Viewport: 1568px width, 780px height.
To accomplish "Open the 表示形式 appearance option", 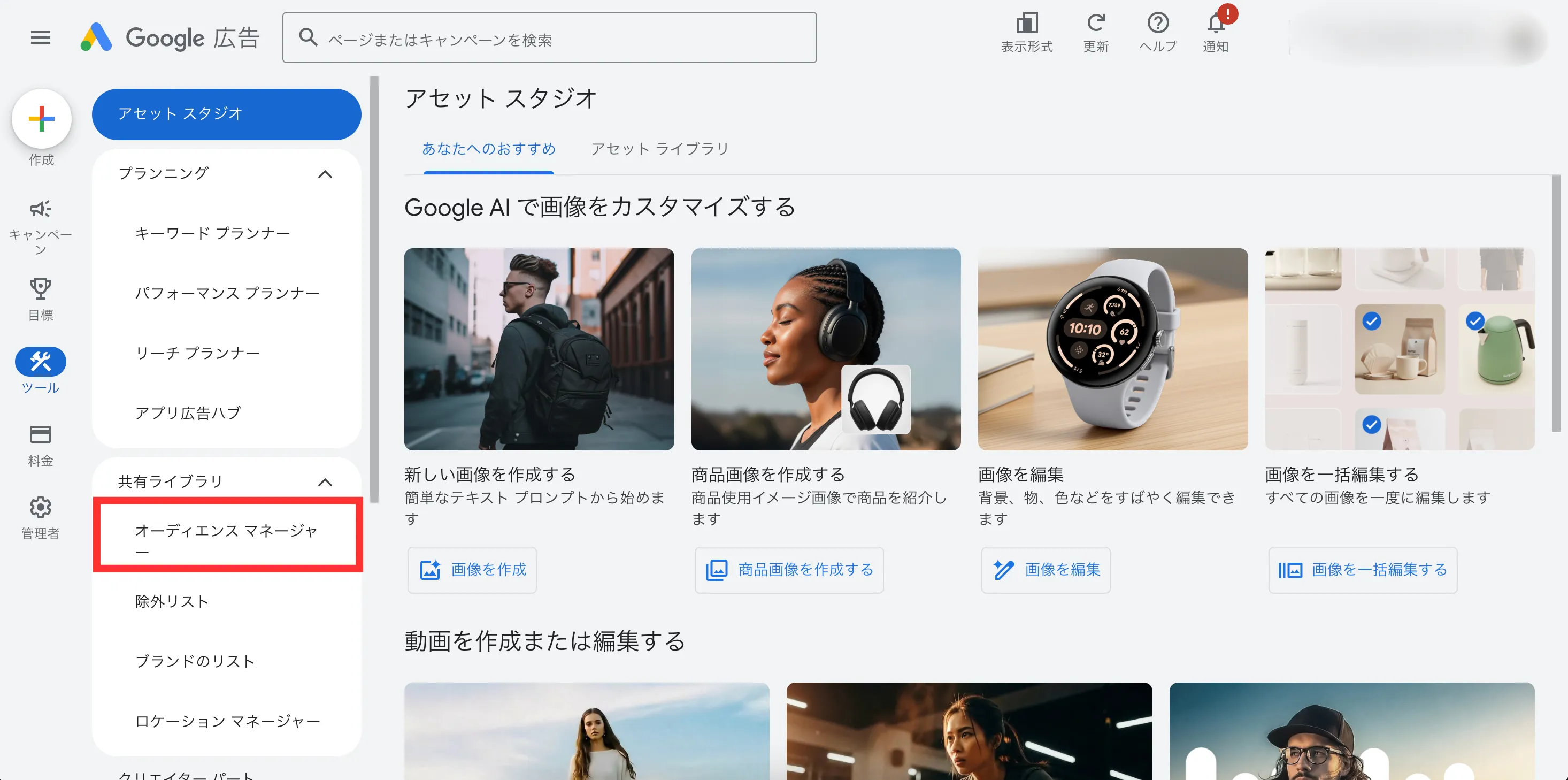I will (x=1026, y=33).
